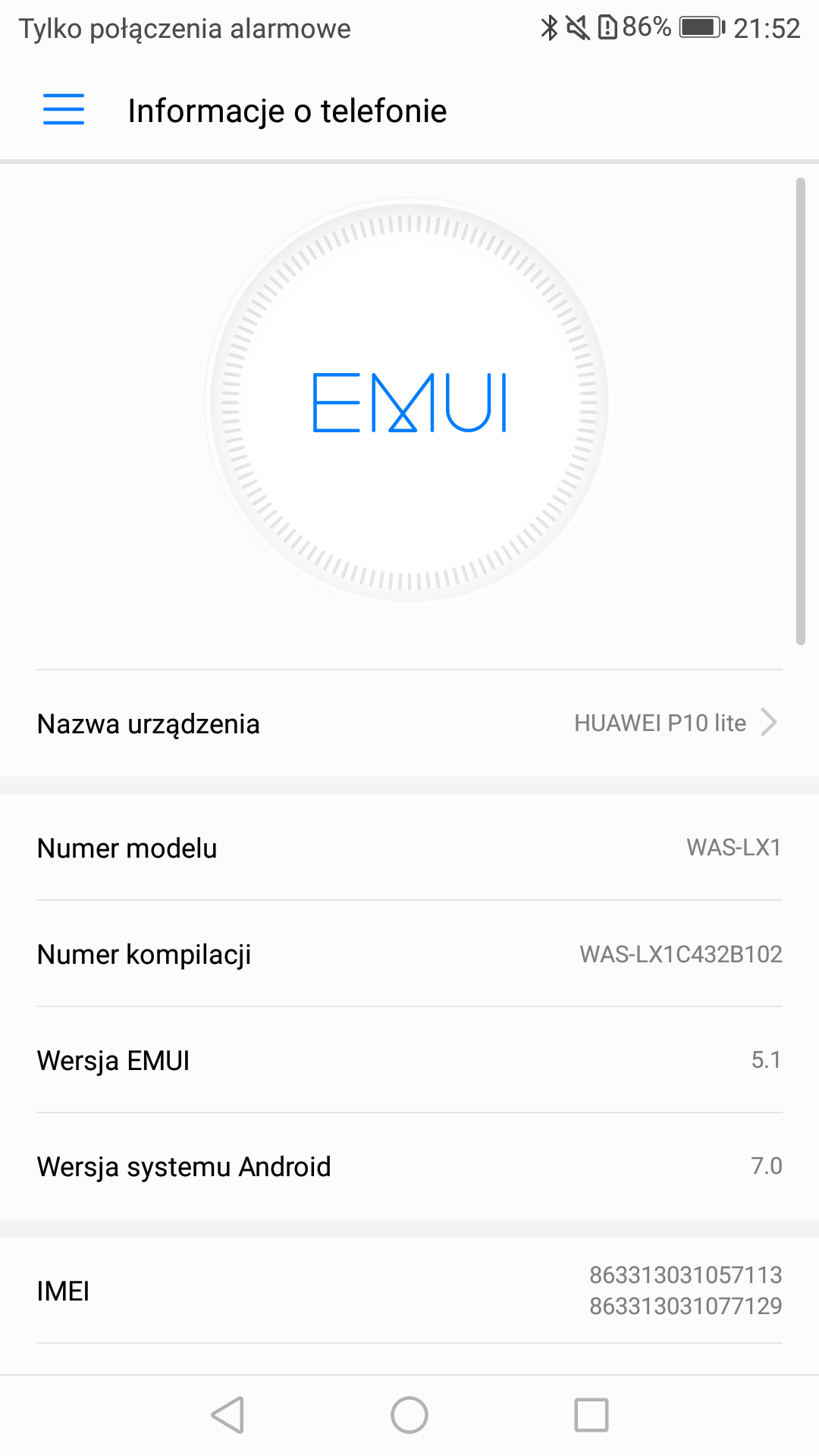Go to home screen via home button
This screenshot has width=819, height=1456.
[x=409, y=1415]
